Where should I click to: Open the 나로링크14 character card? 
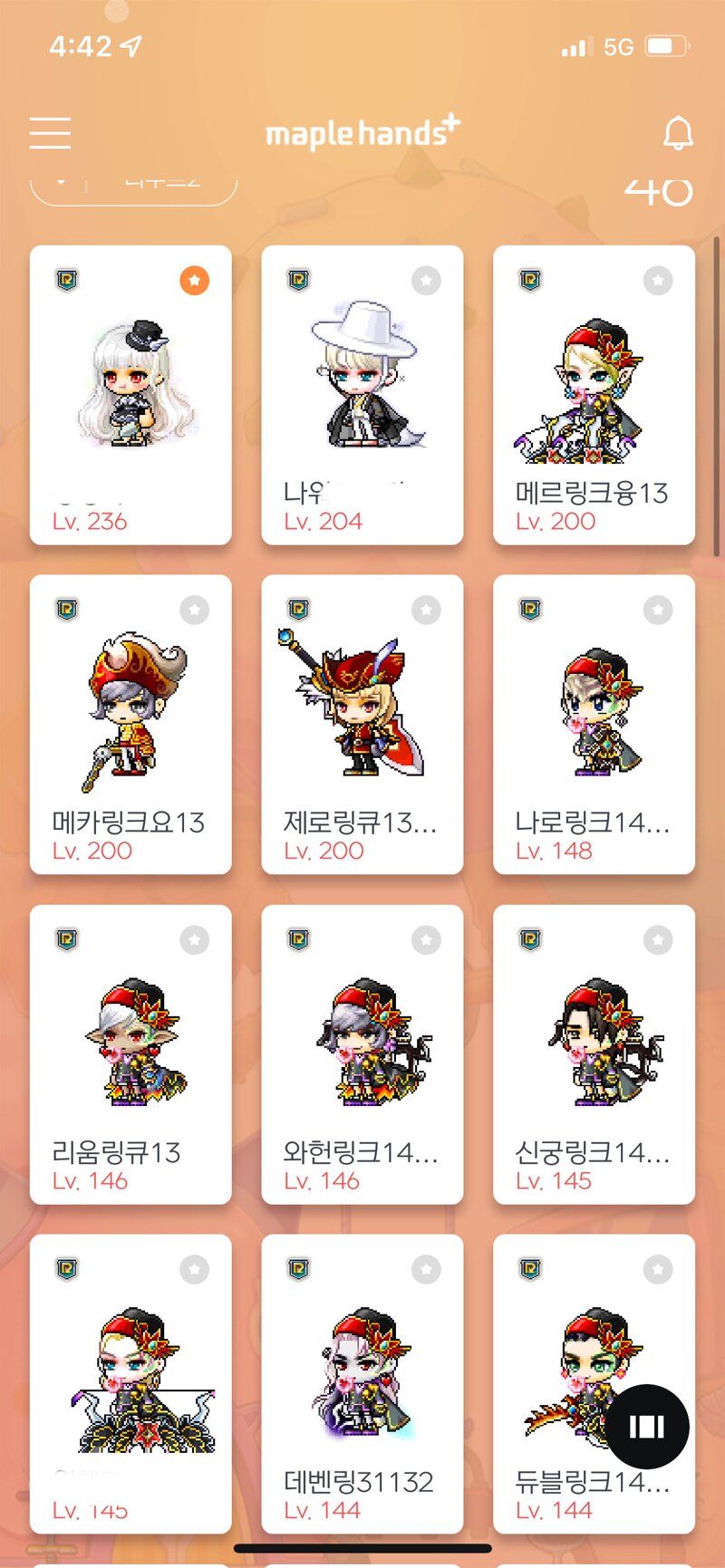(x=594, y=725)
